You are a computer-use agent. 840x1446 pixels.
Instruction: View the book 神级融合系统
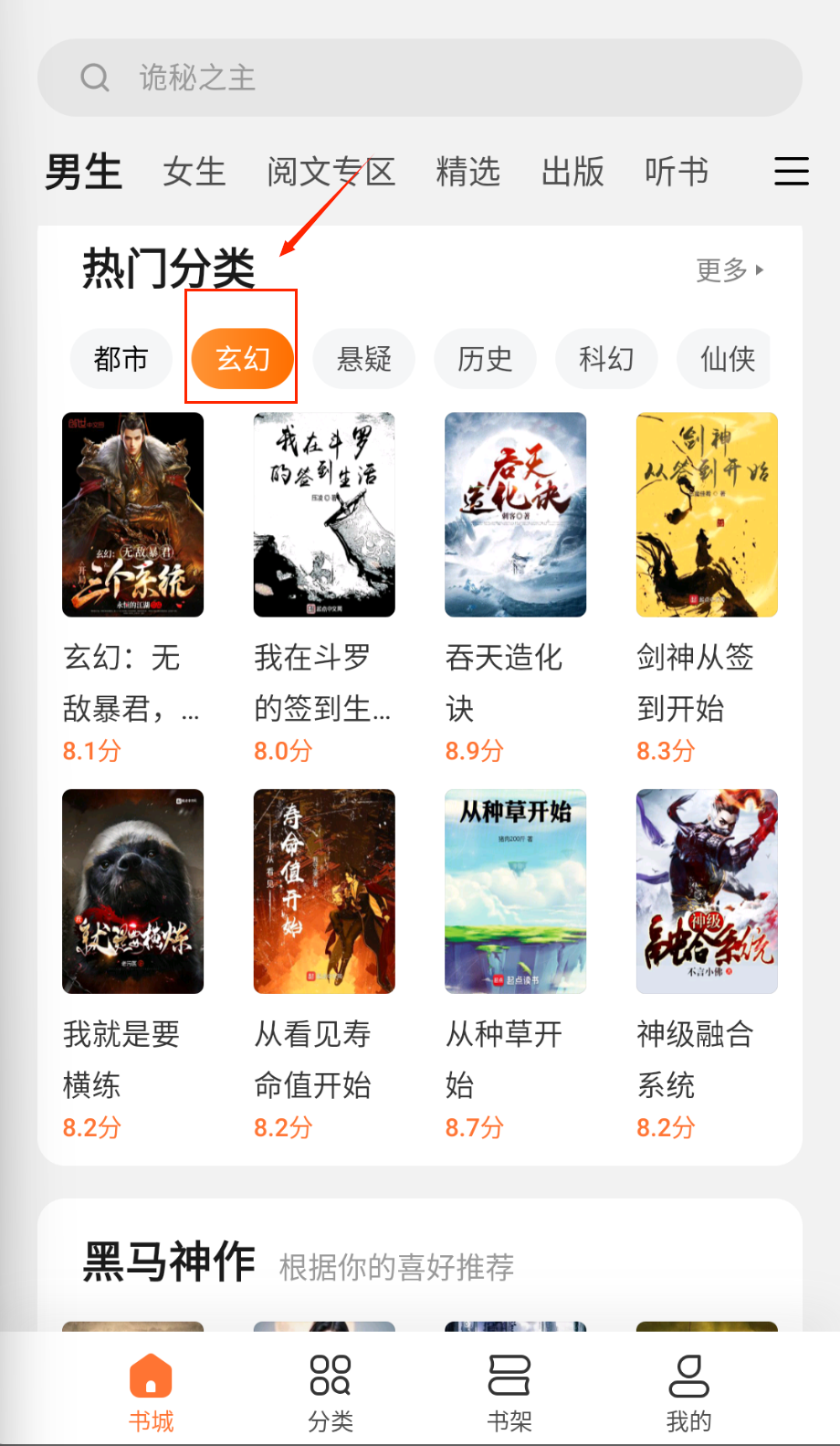pyautogui.click(x=707, y=892)
